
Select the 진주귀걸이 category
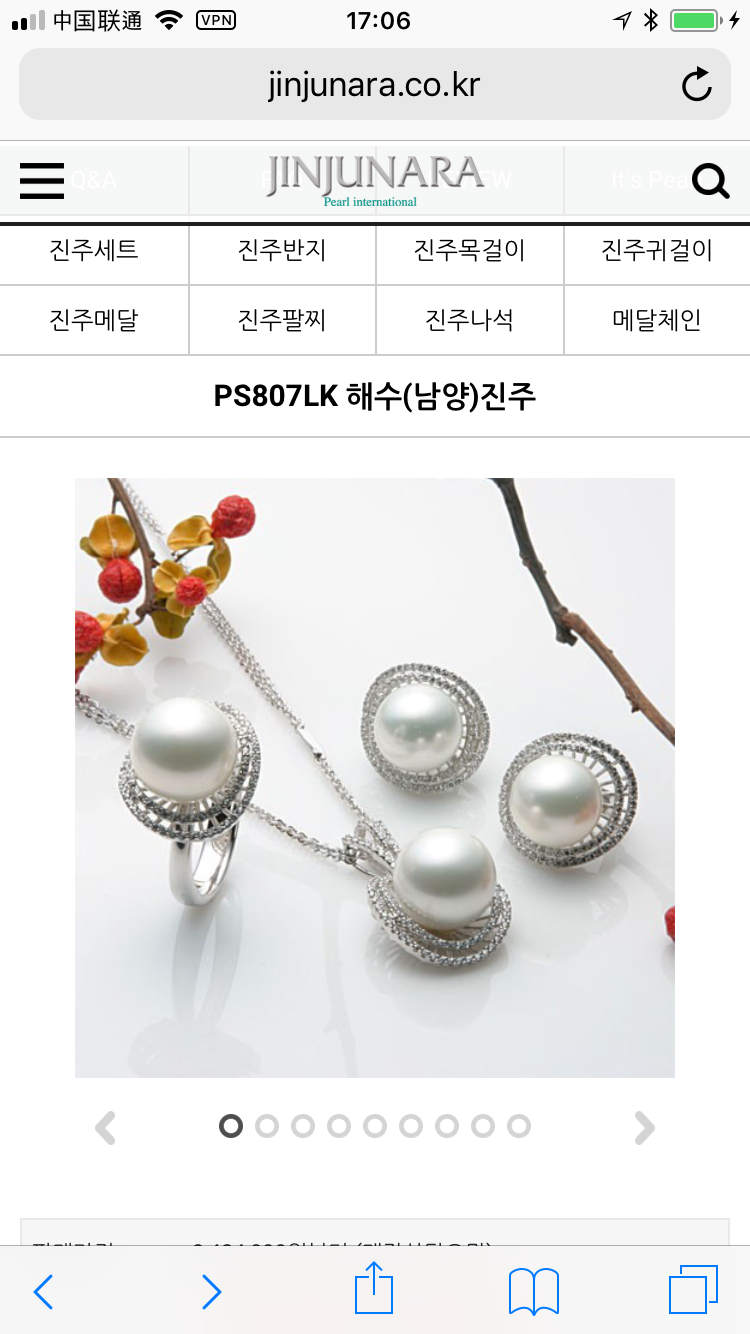657,250
